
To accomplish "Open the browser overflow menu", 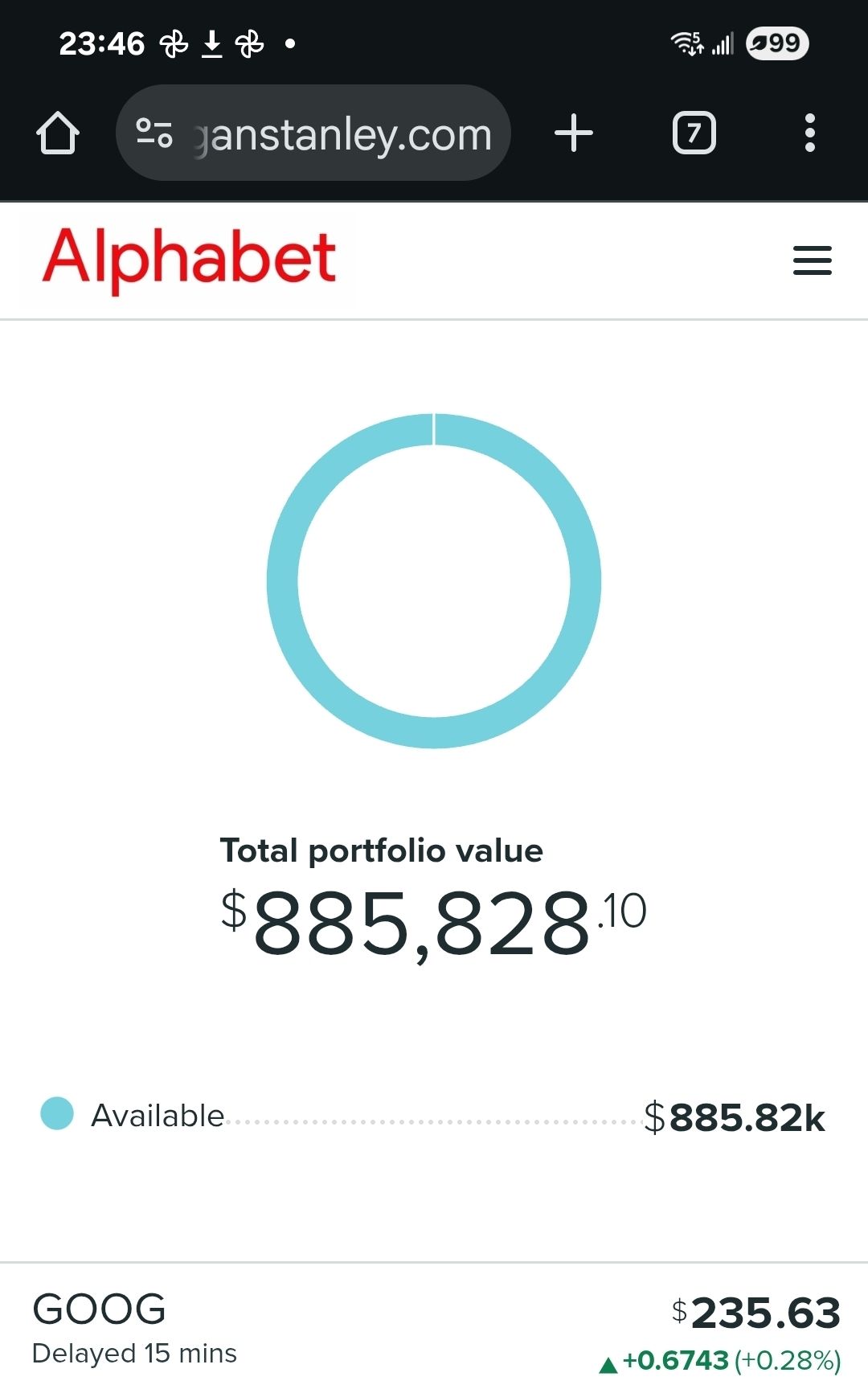I will coord(809,133).
